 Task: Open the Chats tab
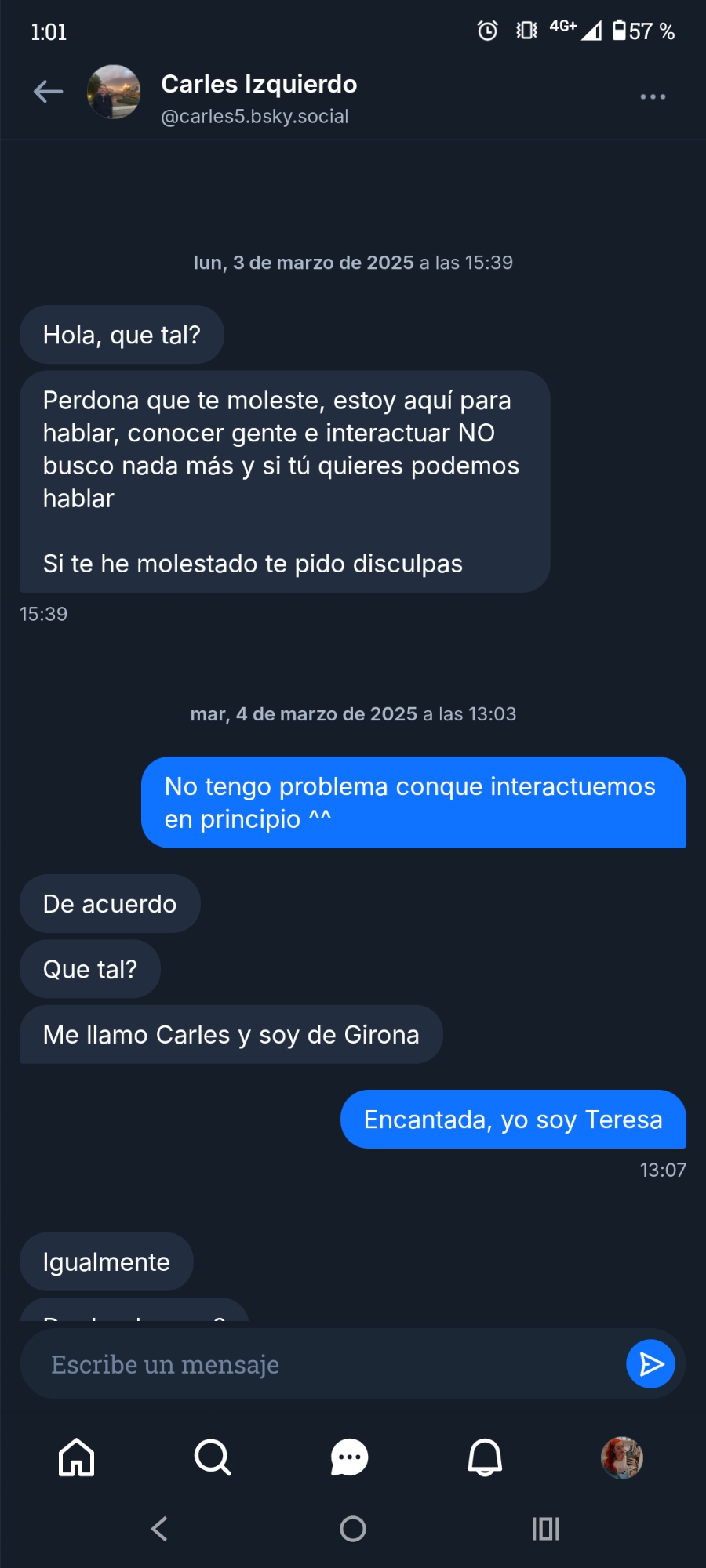pyautogui.click(x=349, y=1457)
